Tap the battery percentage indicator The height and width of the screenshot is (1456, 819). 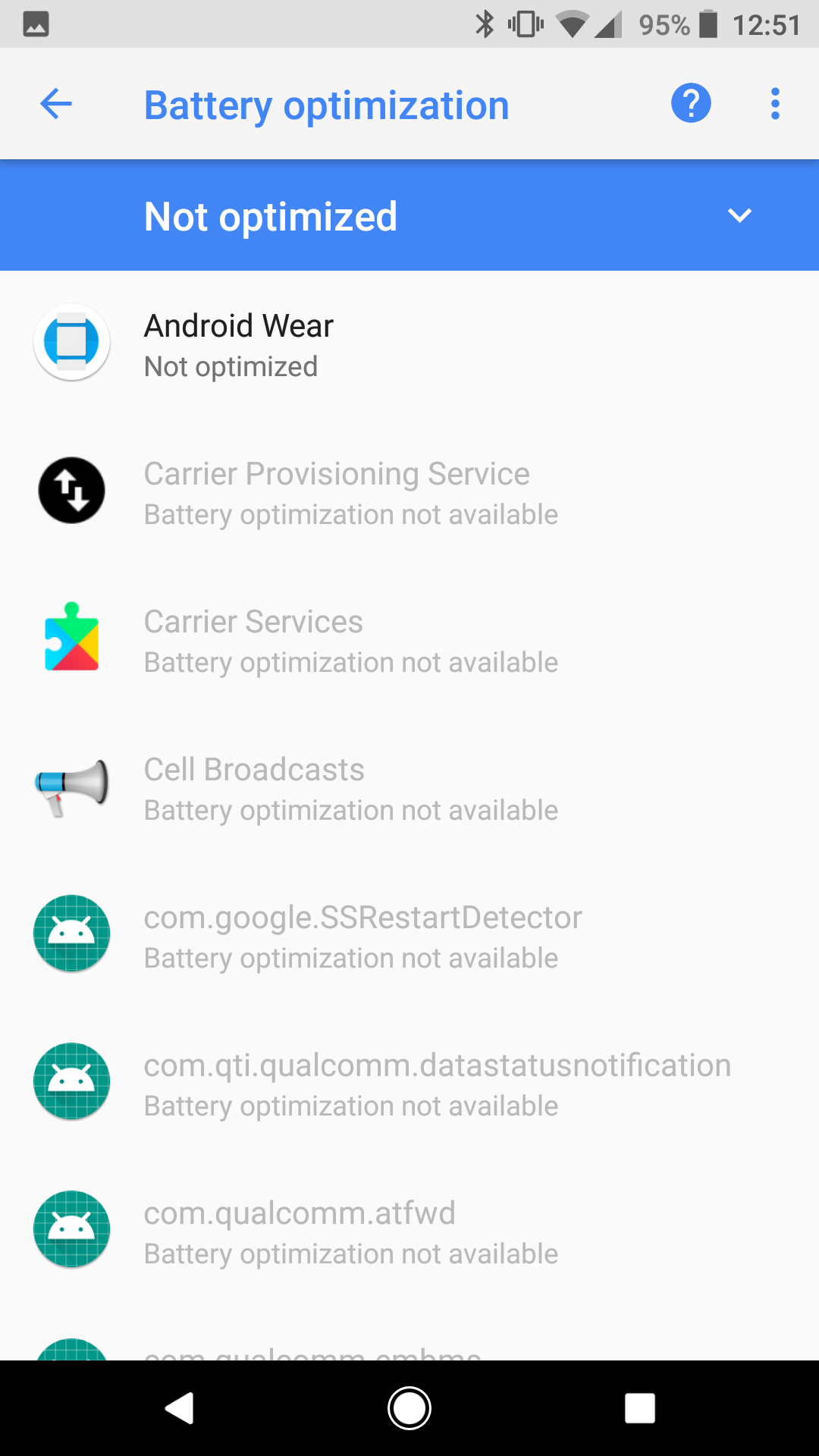point(664,25)
